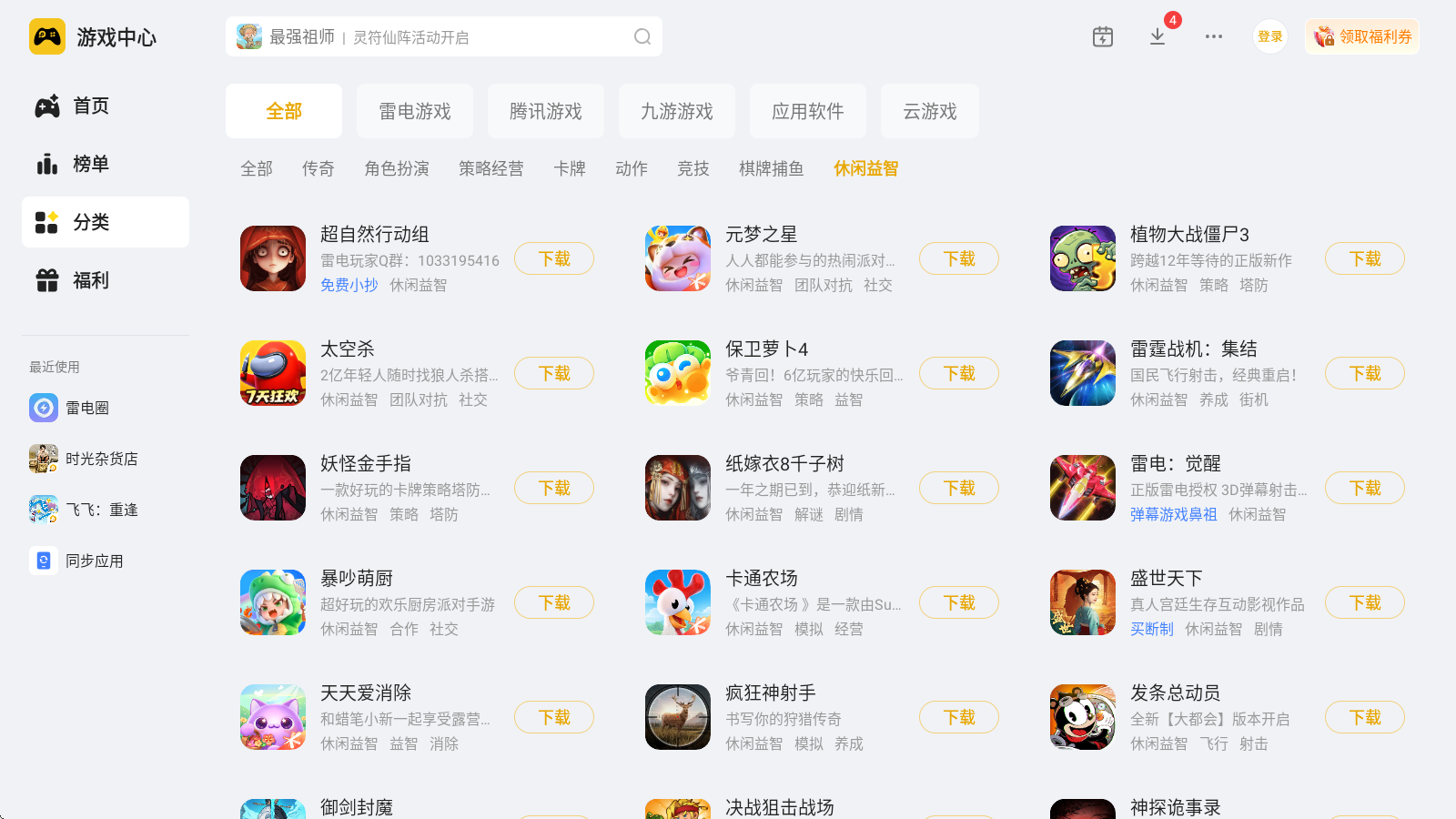Open the 福利 section in sidebar
1456x819 pixels.
point(91,280)
